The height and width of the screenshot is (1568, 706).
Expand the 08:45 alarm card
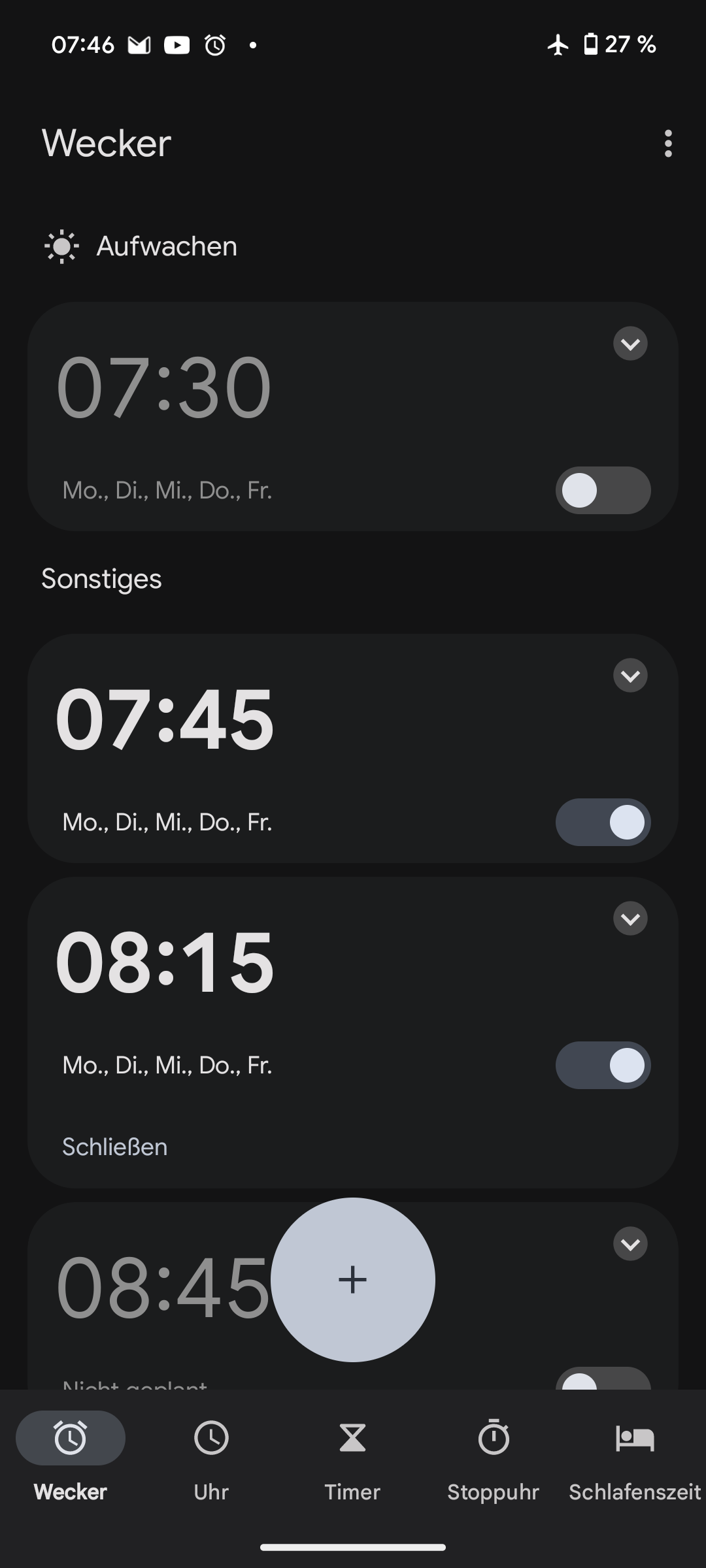point(630,1244)
